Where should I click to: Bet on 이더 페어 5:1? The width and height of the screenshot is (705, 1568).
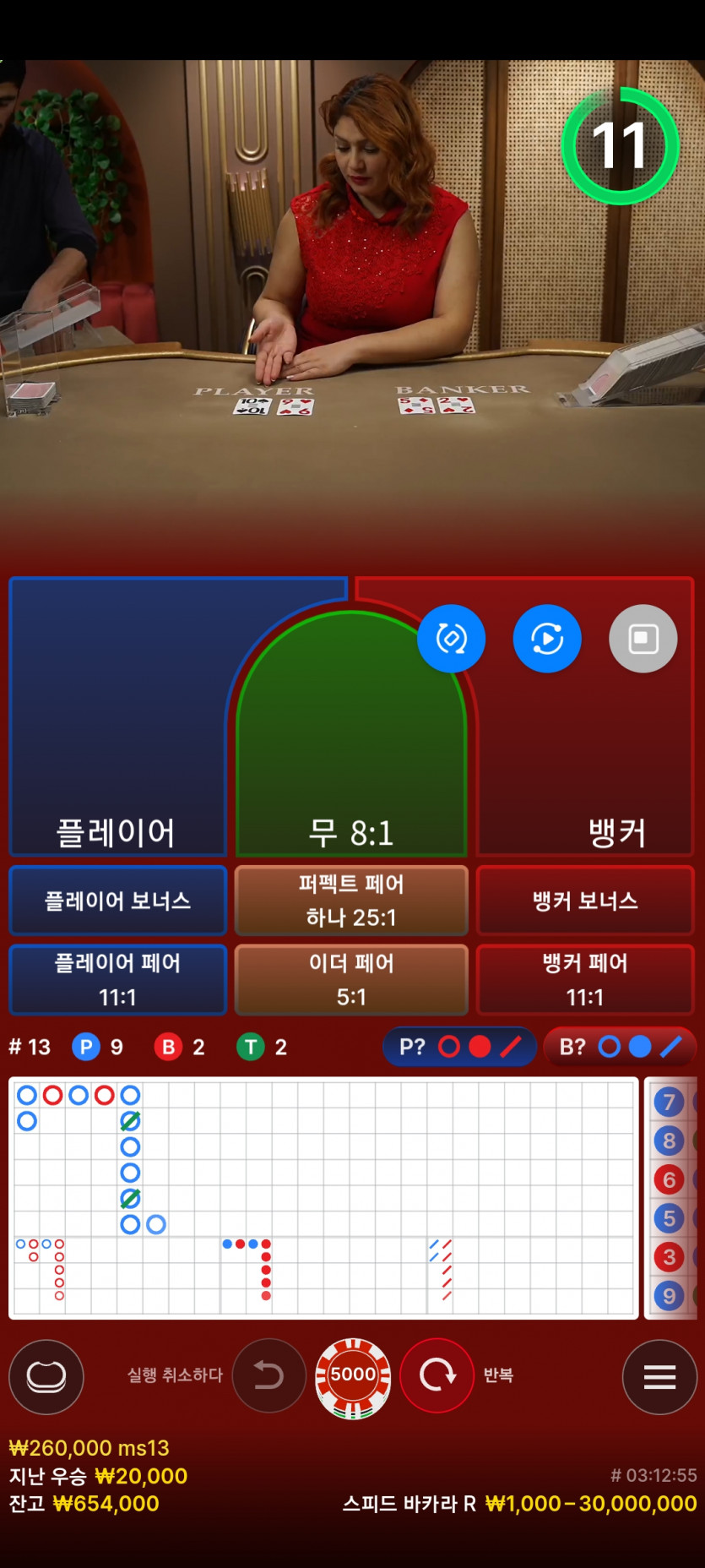pos(351,980)
